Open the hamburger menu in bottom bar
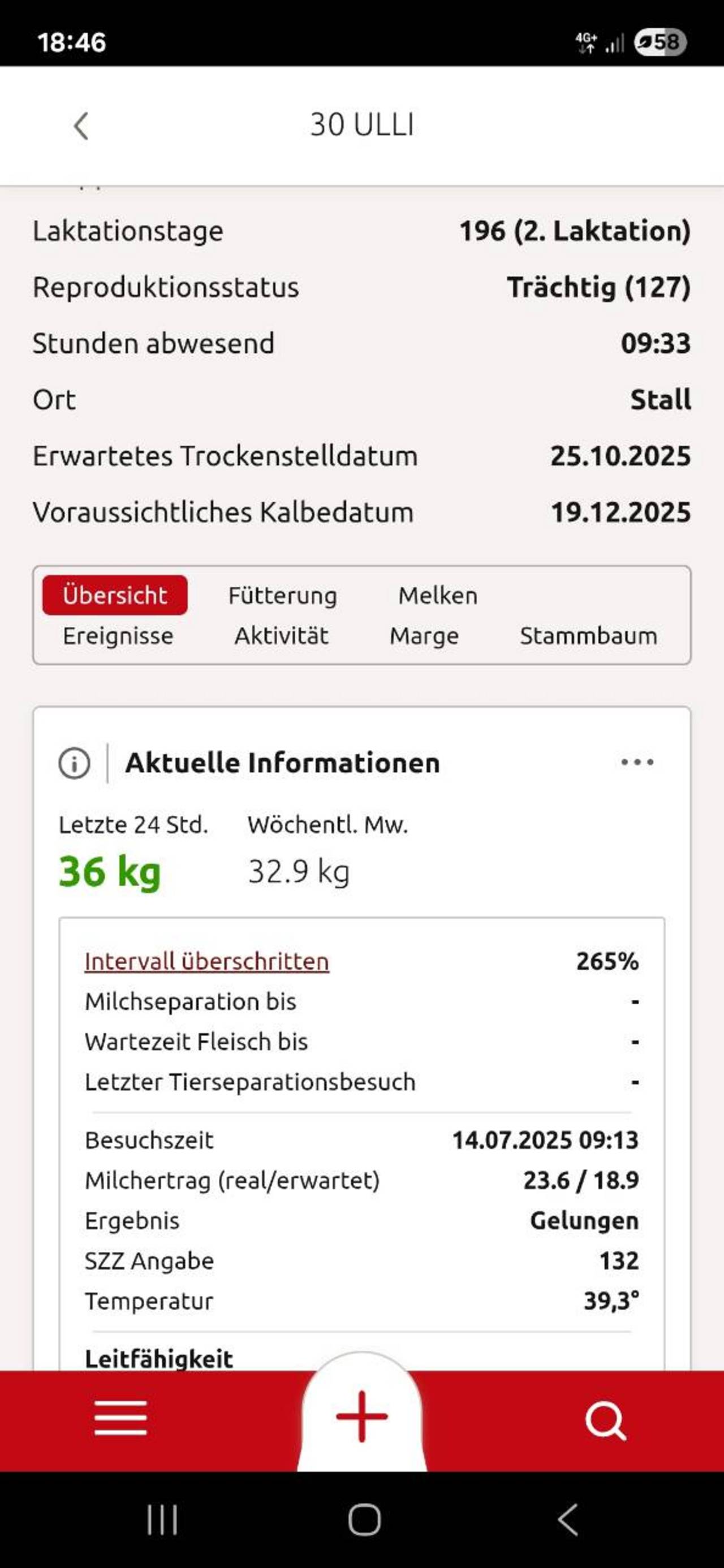The width and height of the screenshot is (724, 1568). pyautogui.click(x=120, y=1417)
